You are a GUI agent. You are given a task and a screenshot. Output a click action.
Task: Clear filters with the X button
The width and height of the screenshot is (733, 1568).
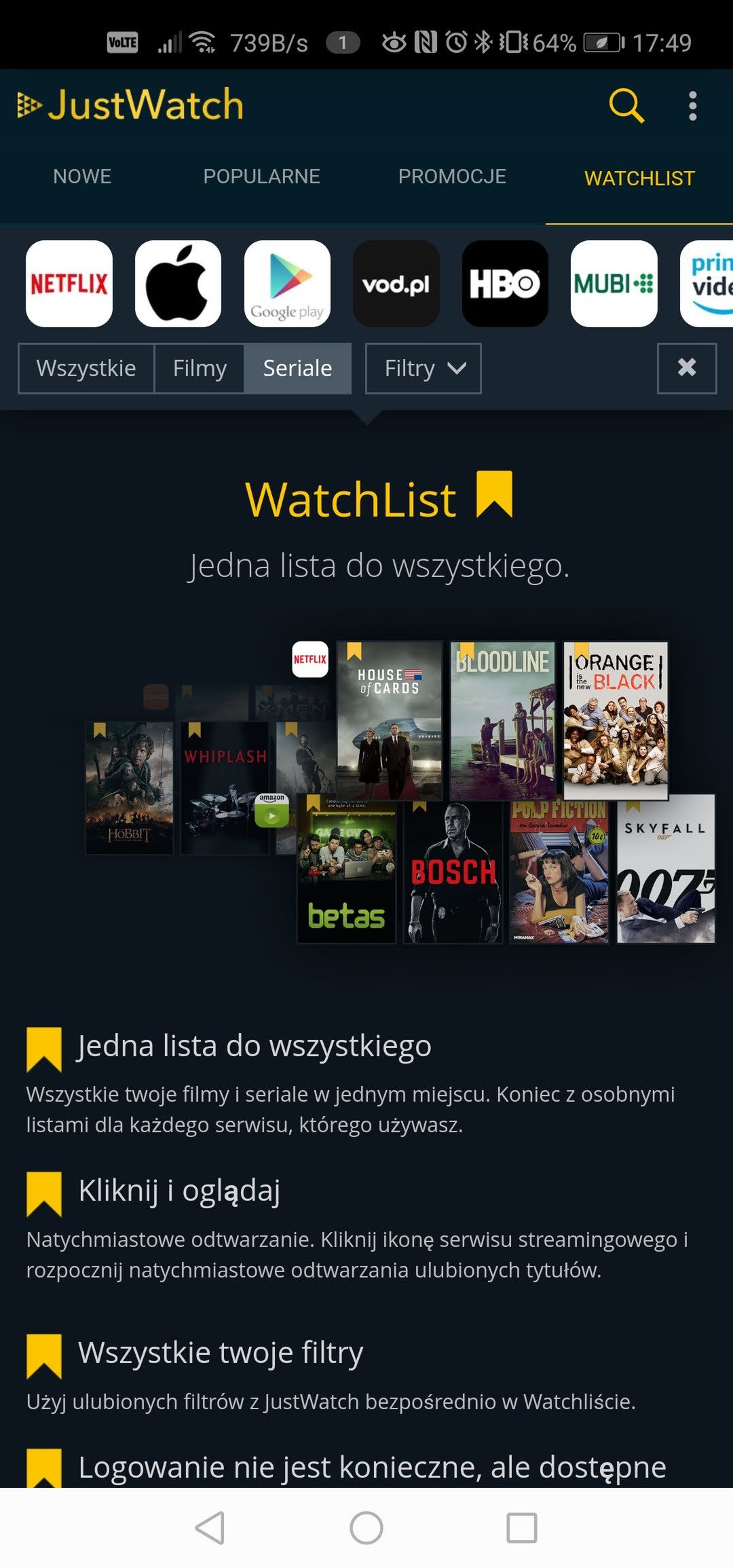687,369
